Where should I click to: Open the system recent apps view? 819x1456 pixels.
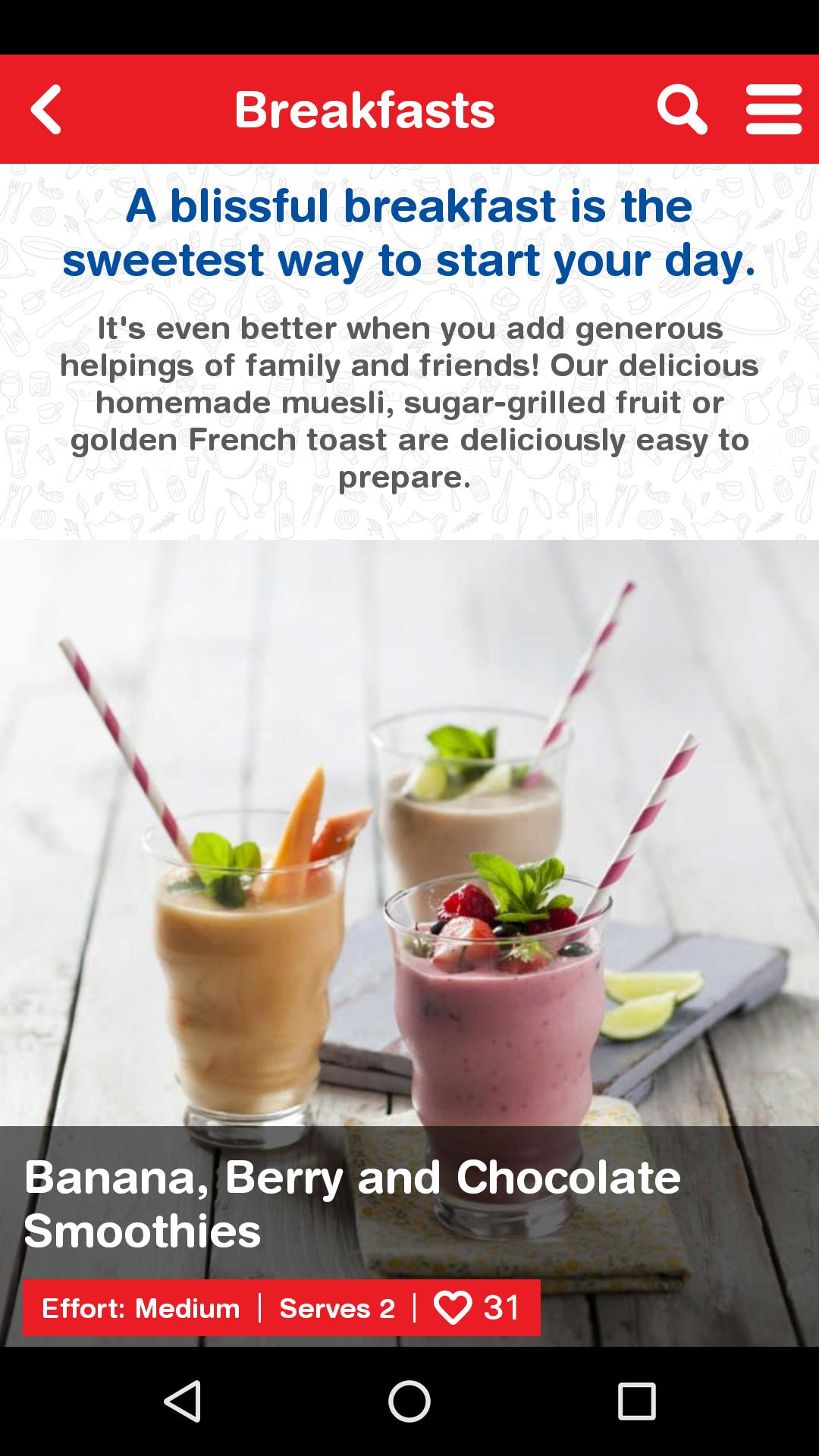click(636, 1401)
